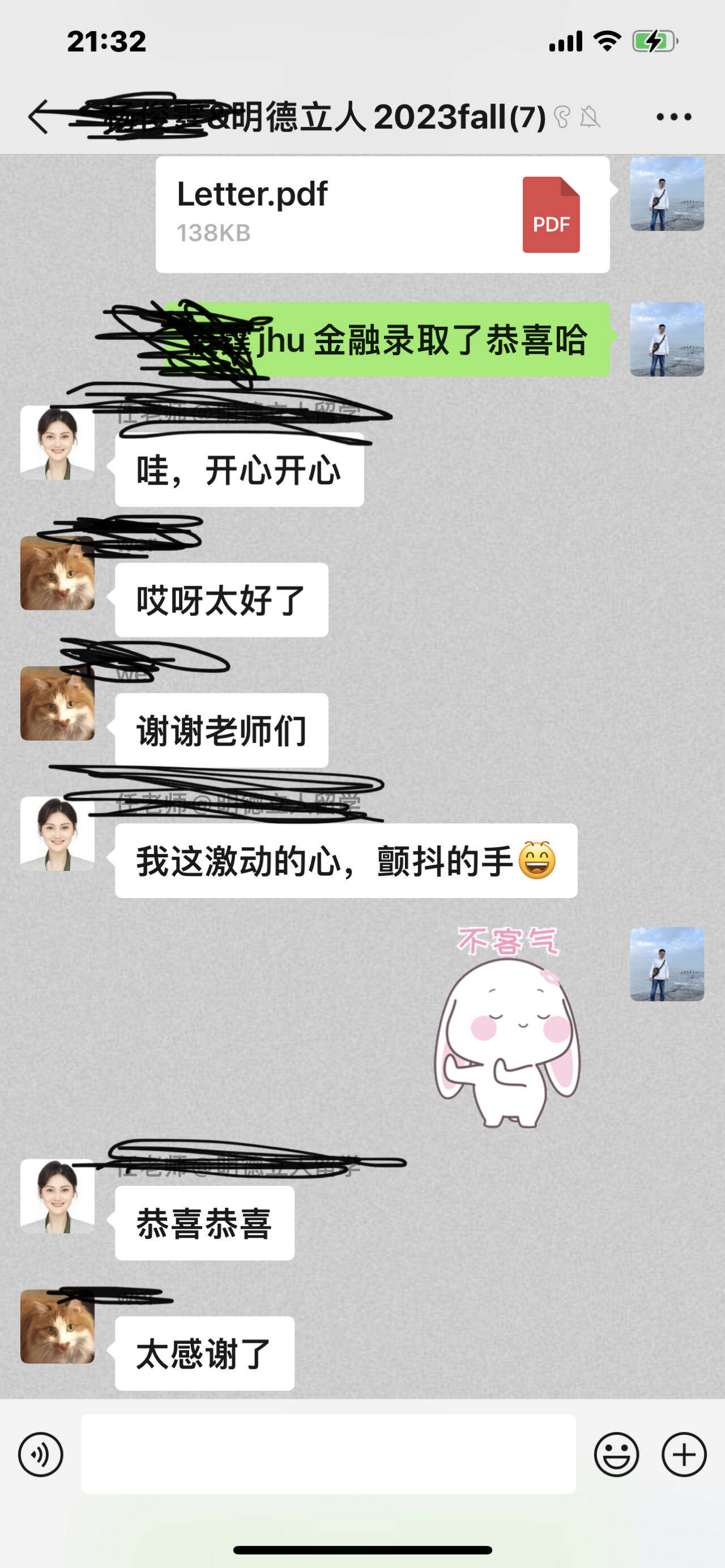Go back to the chat list
Screen dimensions: 725x1568
tap(39, 117)
